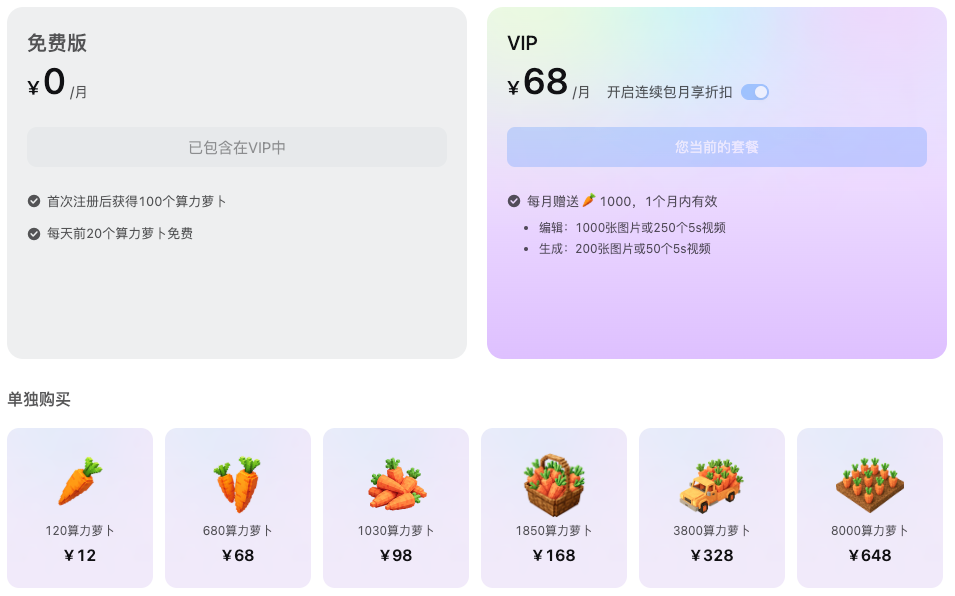
Task: Open the 1850算力萝卜 pack for ¥168
Action: [x=554, y=508]
